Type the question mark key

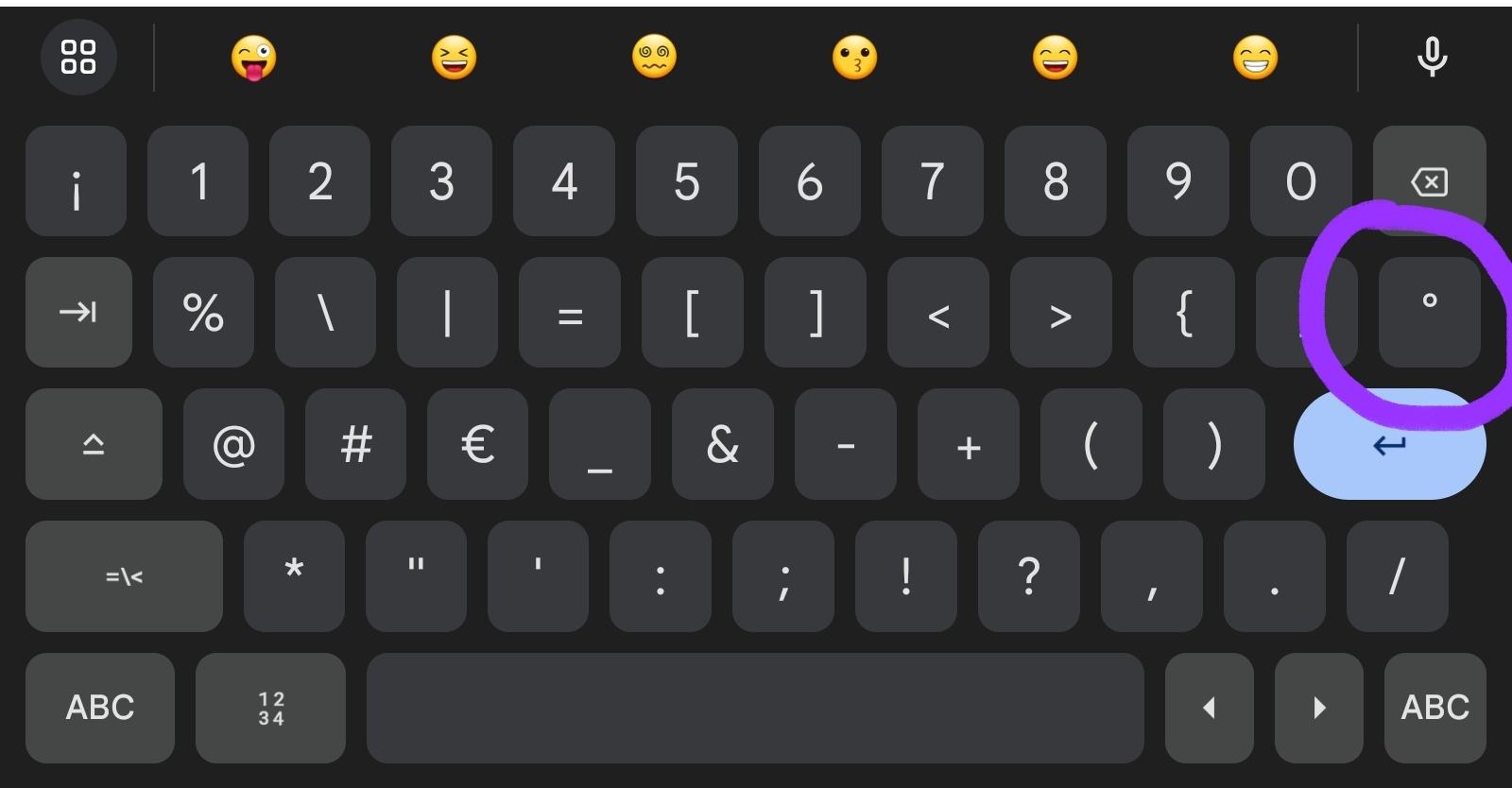(1028, 575)
